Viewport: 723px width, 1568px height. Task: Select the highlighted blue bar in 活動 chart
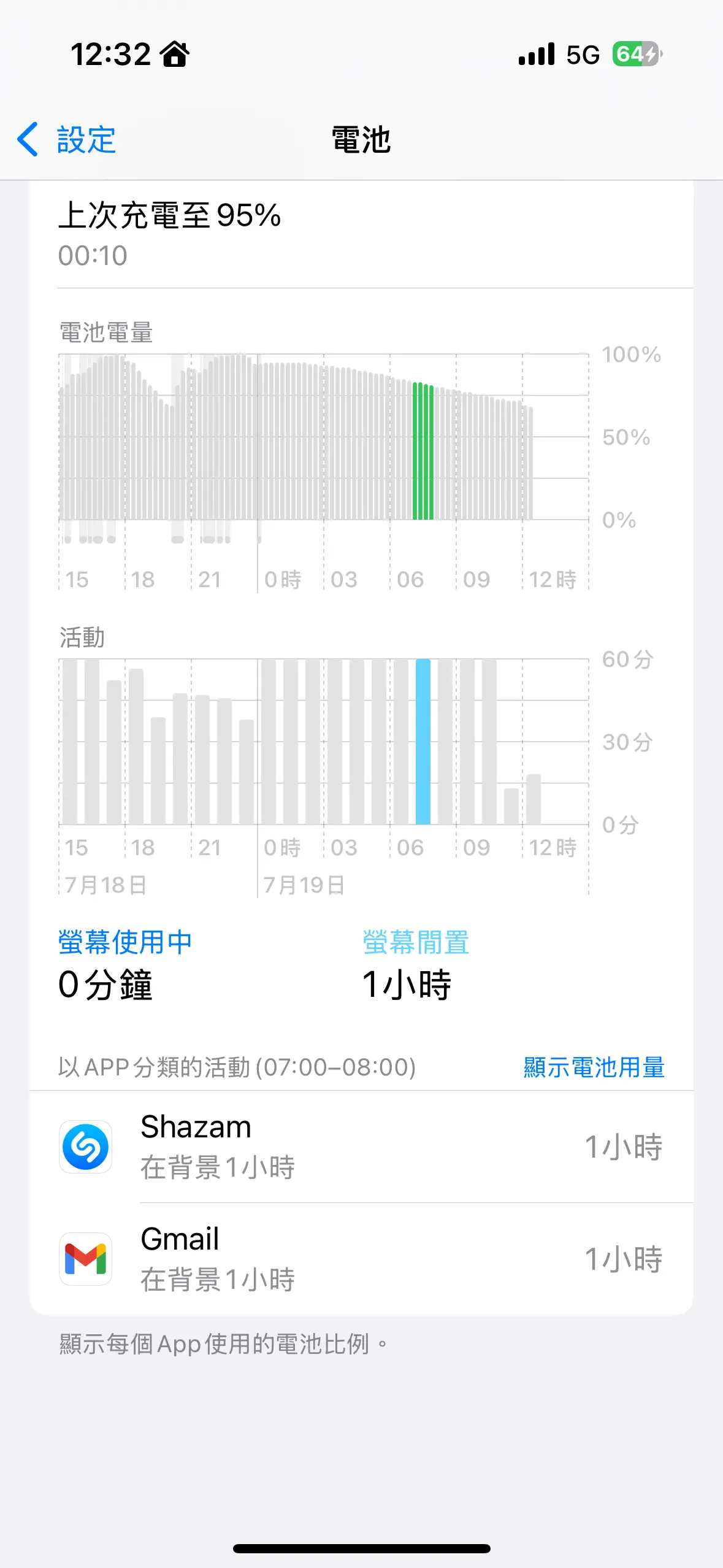coord(423,742)
